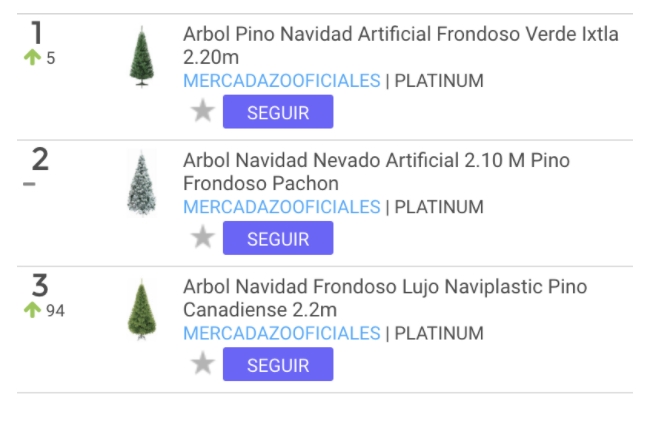Star the Arbol Navidad Nevado listing

203,237
